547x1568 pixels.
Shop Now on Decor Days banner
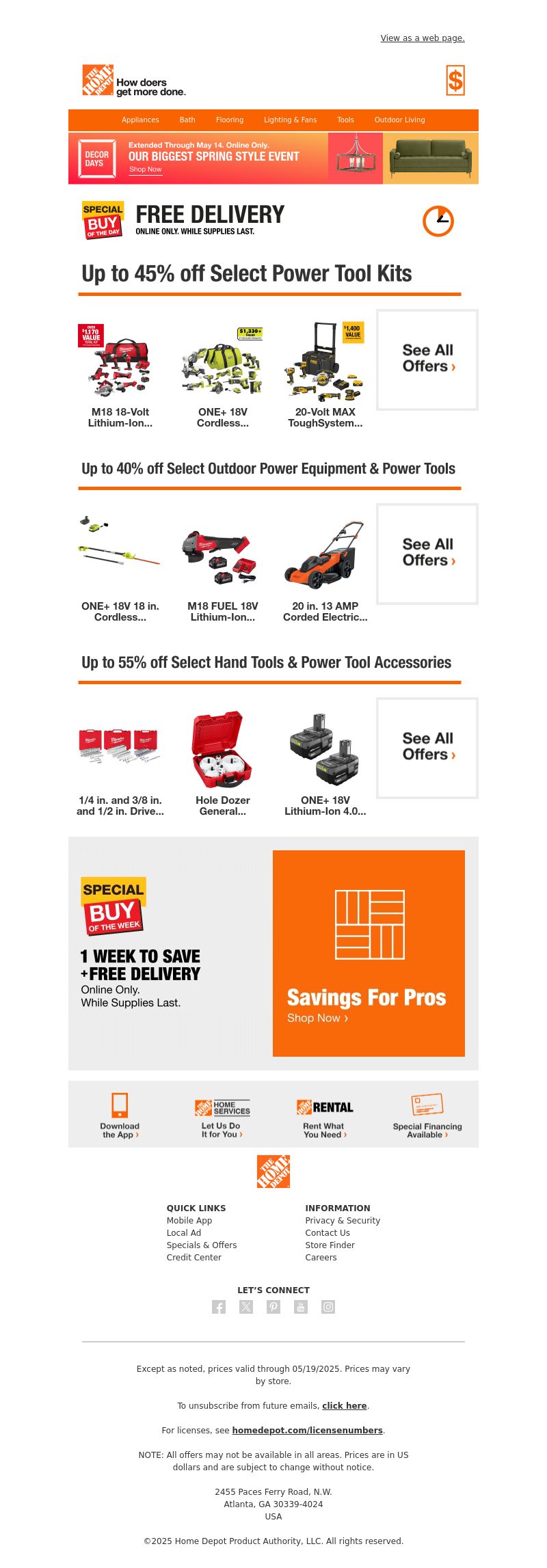[146, 170]
